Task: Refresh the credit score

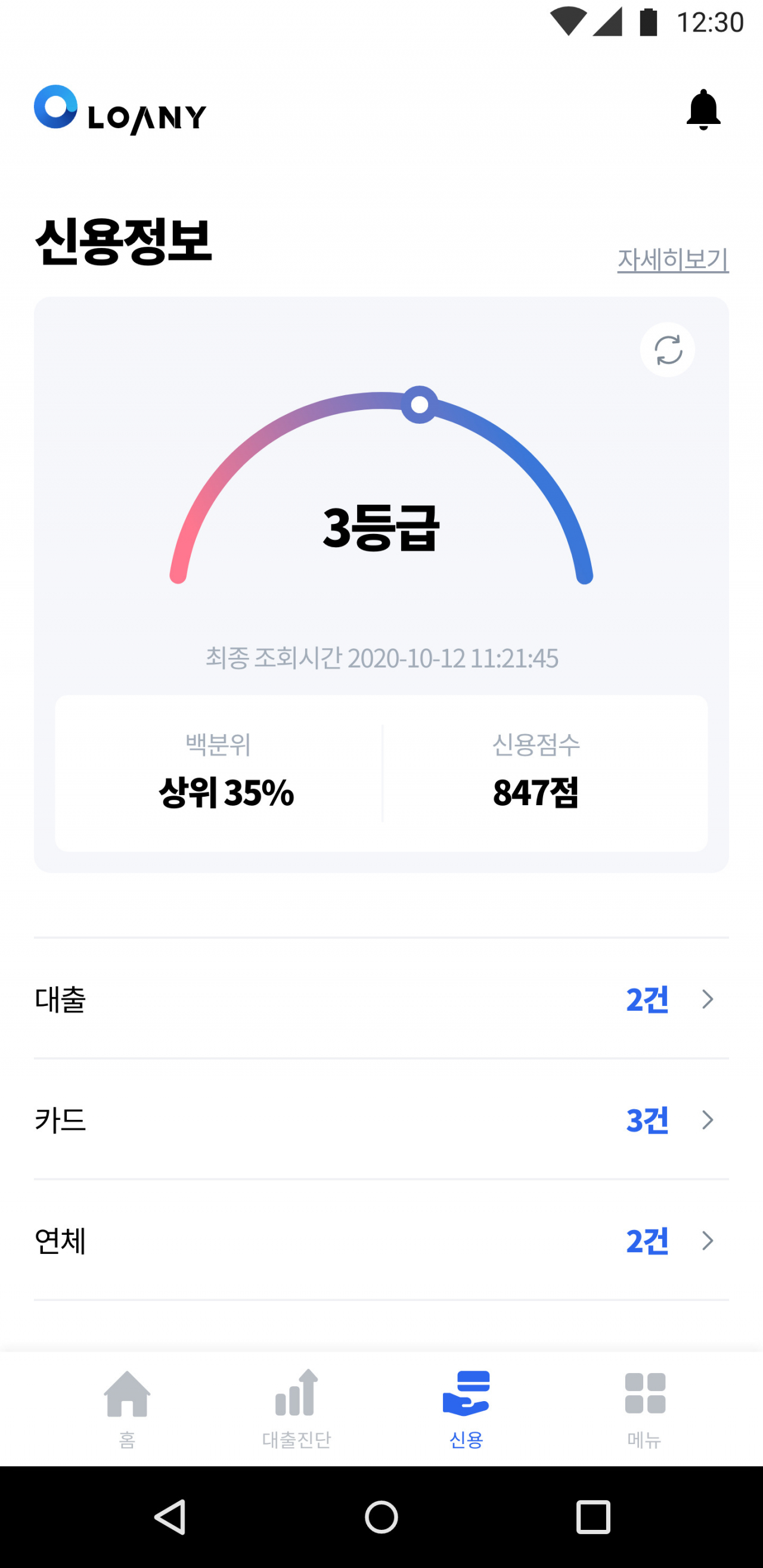Action: click(x=668, y=350)
